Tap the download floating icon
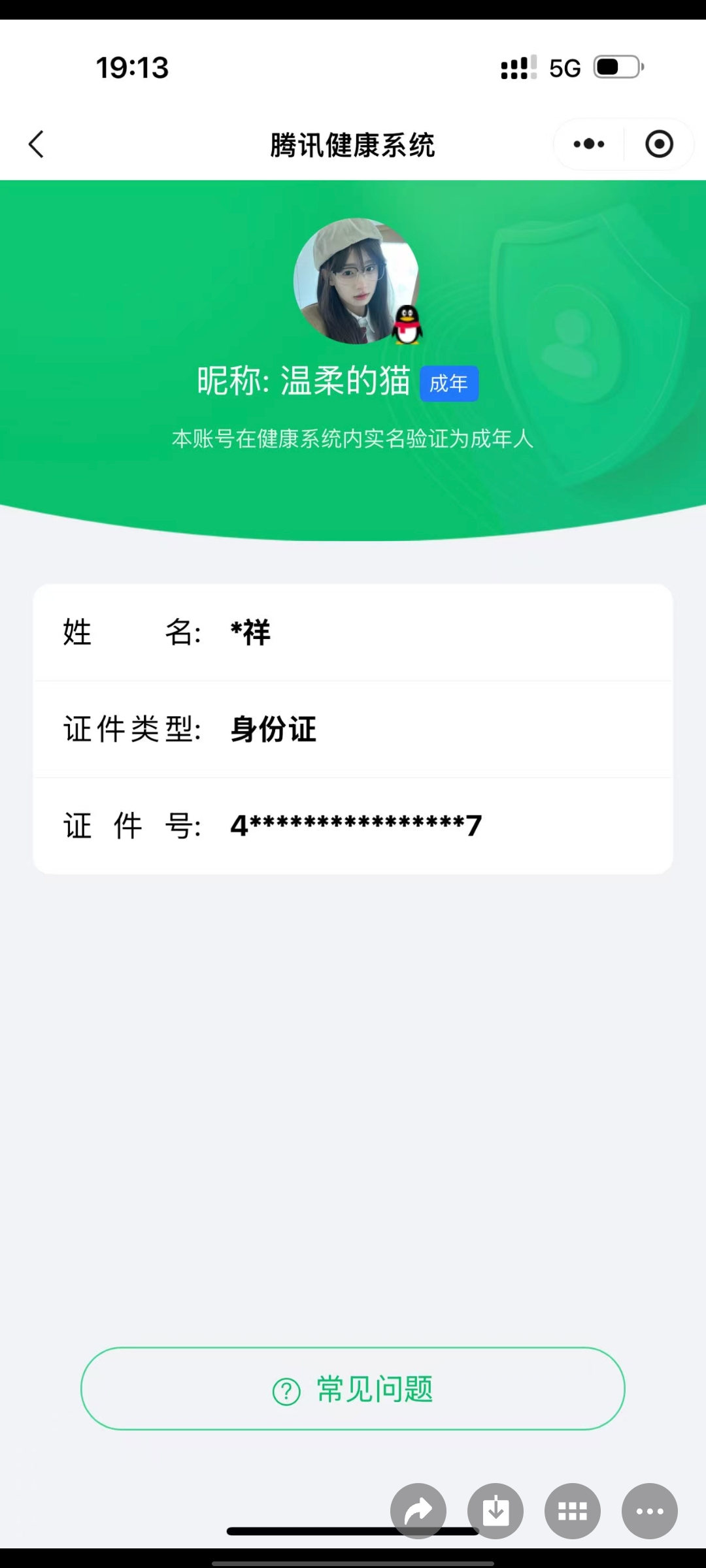This screenshot has width=706, height=1568. (x=496, y=1511)
